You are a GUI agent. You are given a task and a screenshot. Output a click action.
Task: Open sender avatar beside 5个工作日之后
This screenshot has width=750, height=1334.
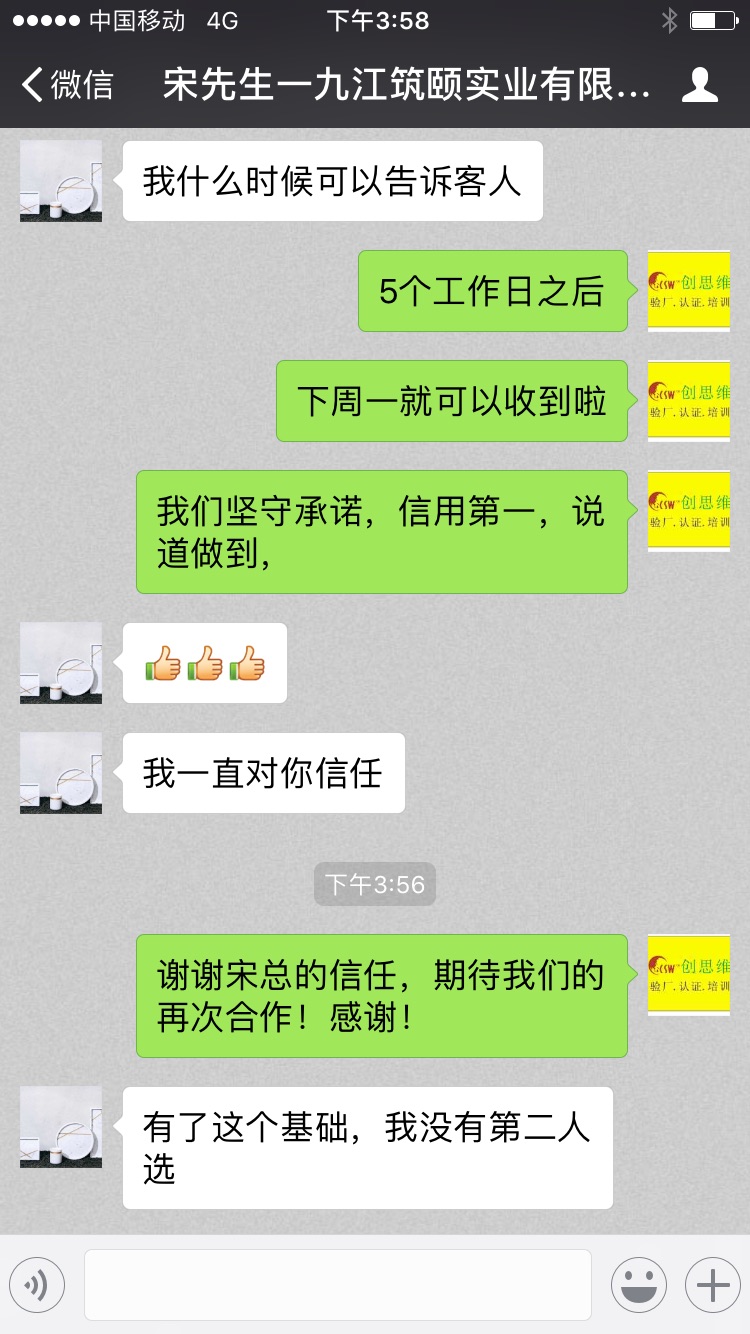click(x=689, y=291)
